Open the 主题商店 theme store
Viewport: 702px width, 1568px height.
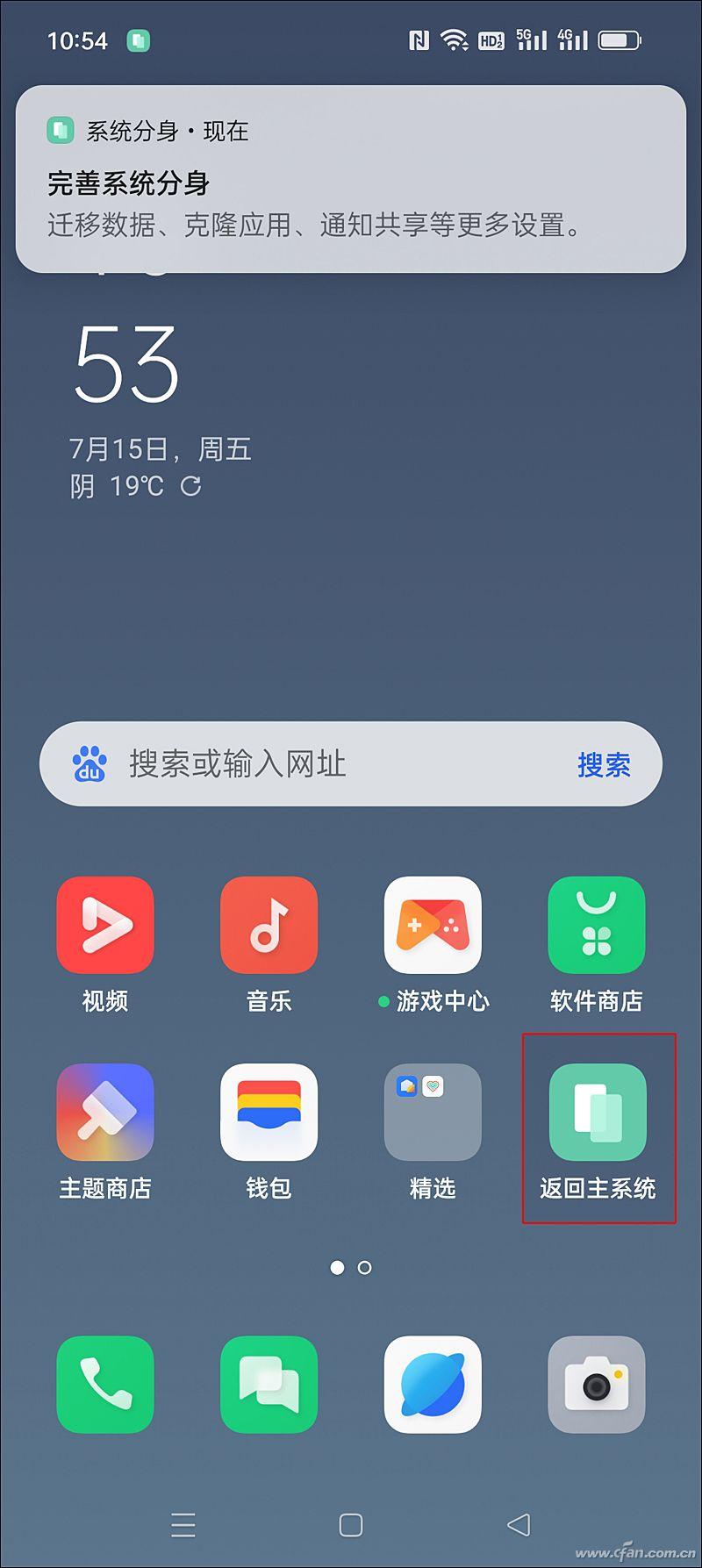104,1112
